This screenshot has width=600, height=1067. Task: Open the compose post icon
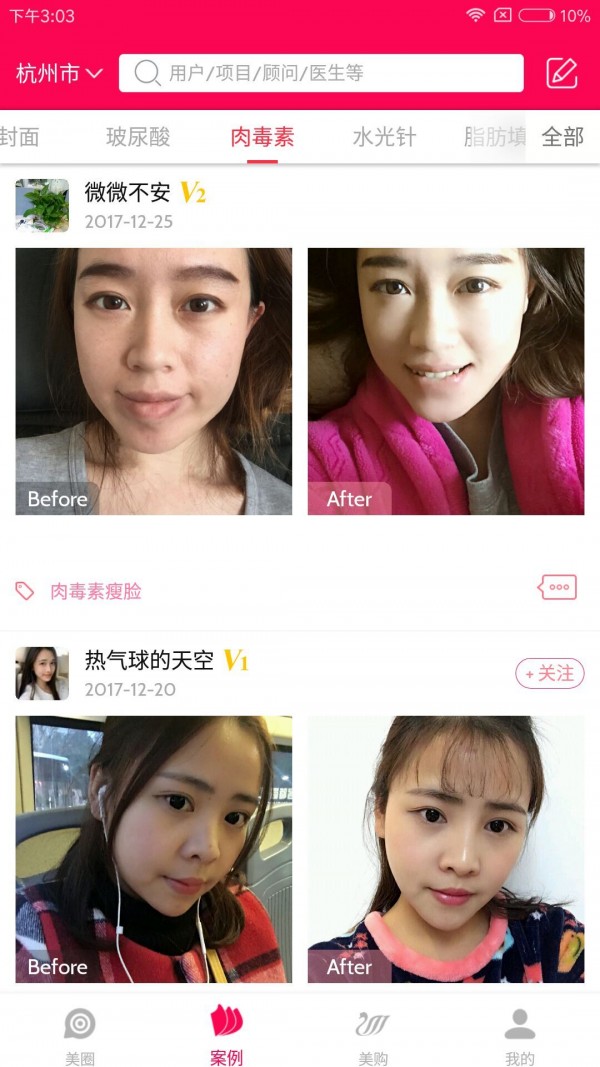point(562,73)
